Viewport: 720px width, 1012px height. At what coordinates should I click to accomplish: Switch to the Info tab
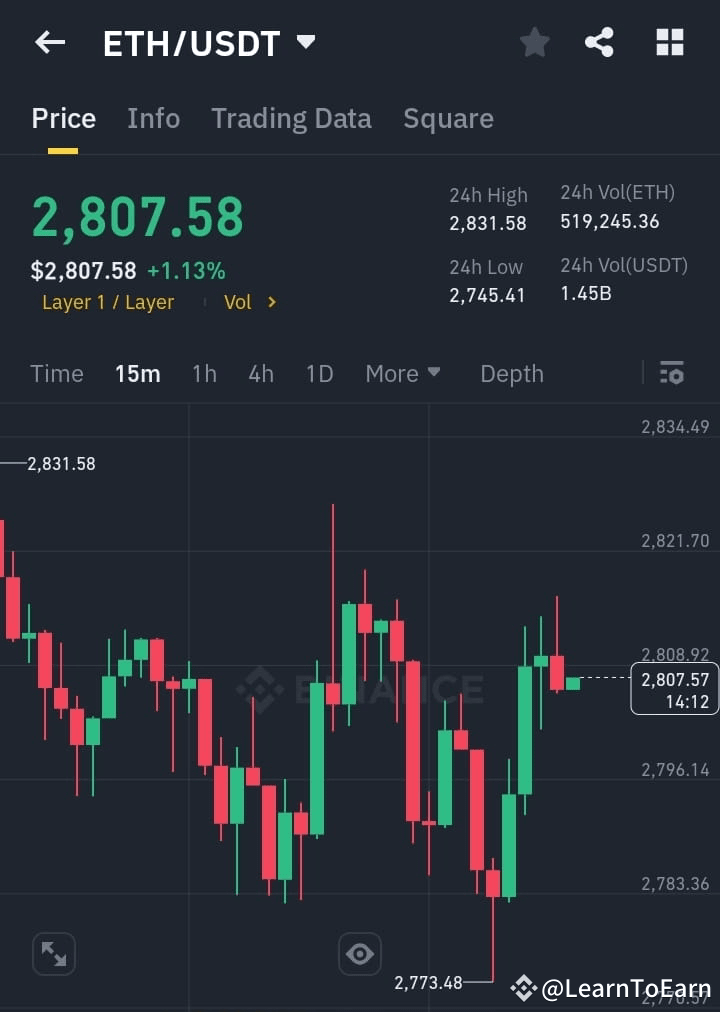[x=153, y=118]
